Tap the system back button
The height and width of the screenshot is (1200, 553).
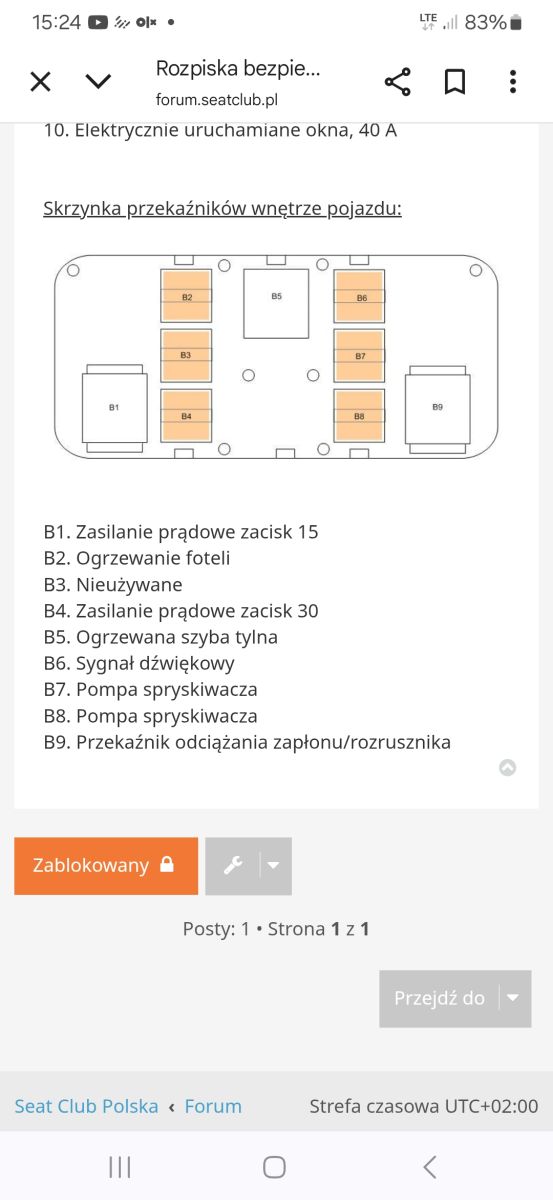coord(430,1166)
